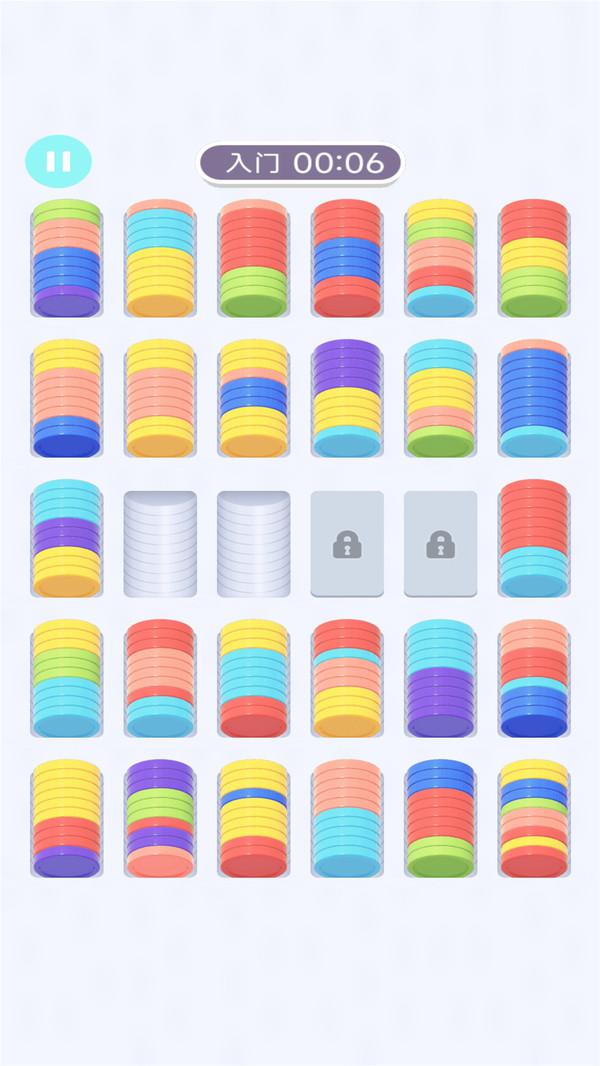Viewport: 600px width, 1066px height.
Task: Tap the blue-red-green coin stack
Action: click(440, 819)
